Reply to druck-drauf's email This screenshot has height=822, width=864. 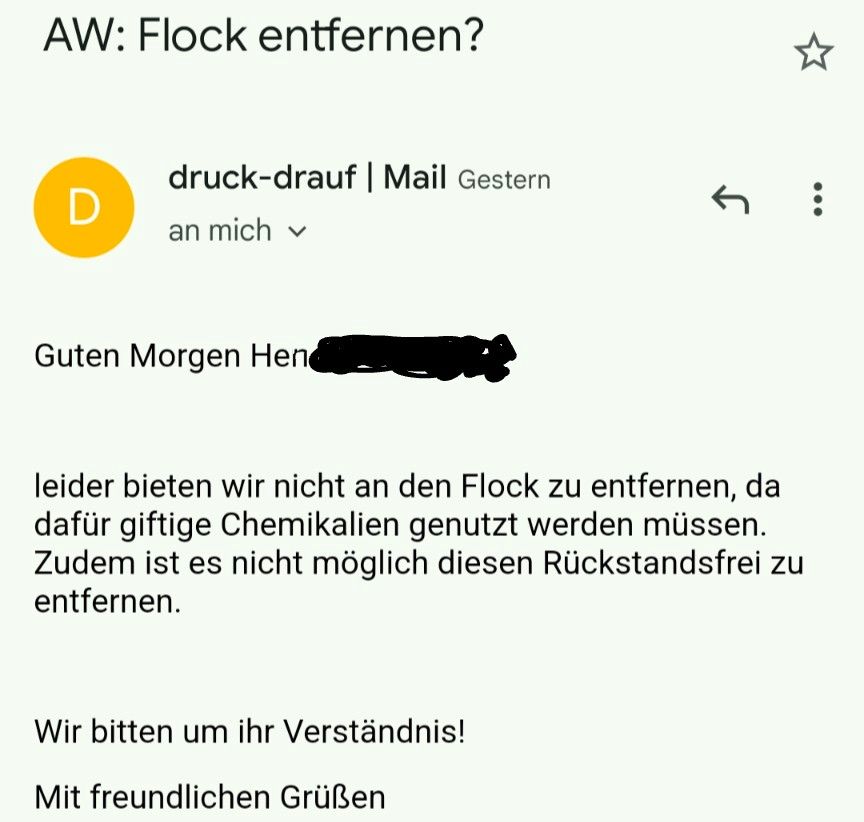tap(730, 199)
